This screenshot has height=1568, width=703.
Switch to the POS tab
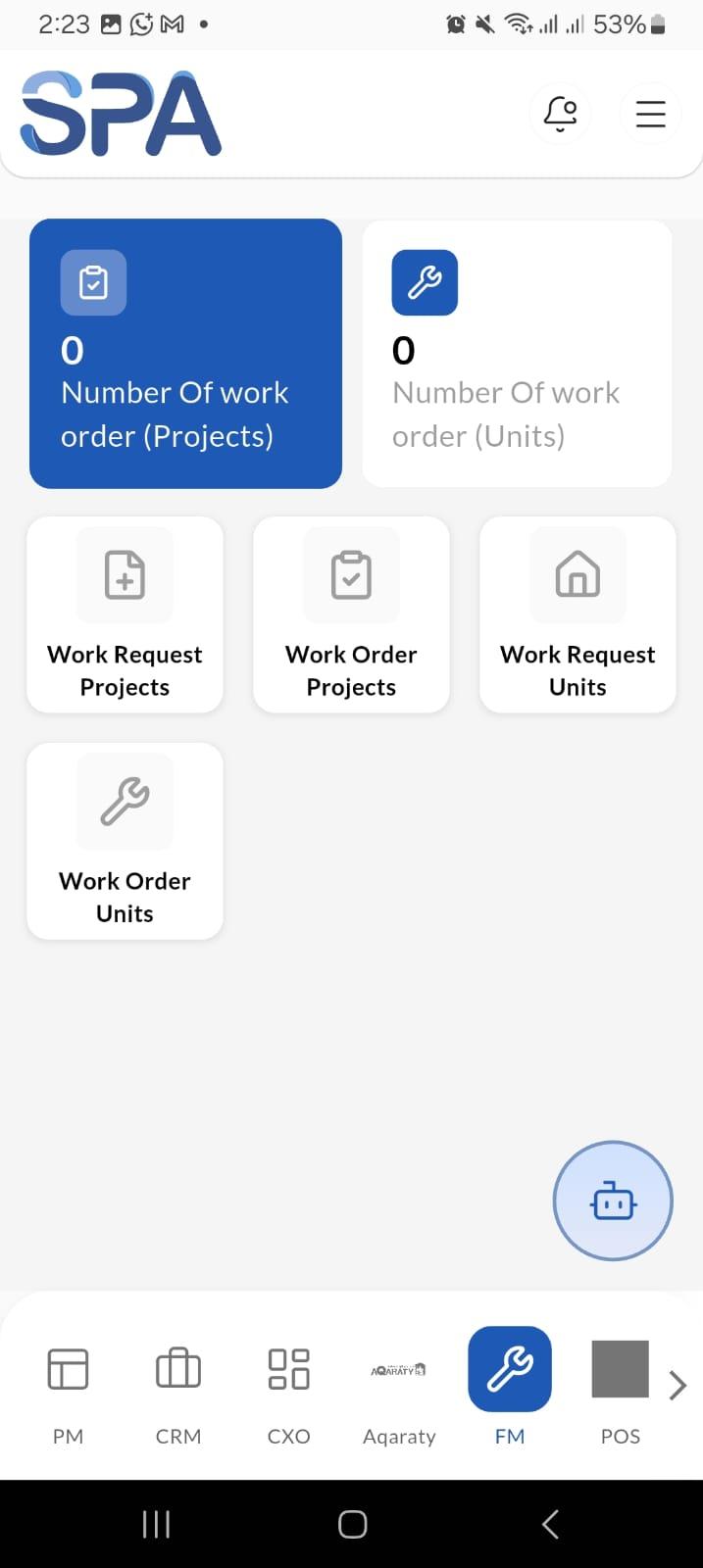coord(620,1385)
